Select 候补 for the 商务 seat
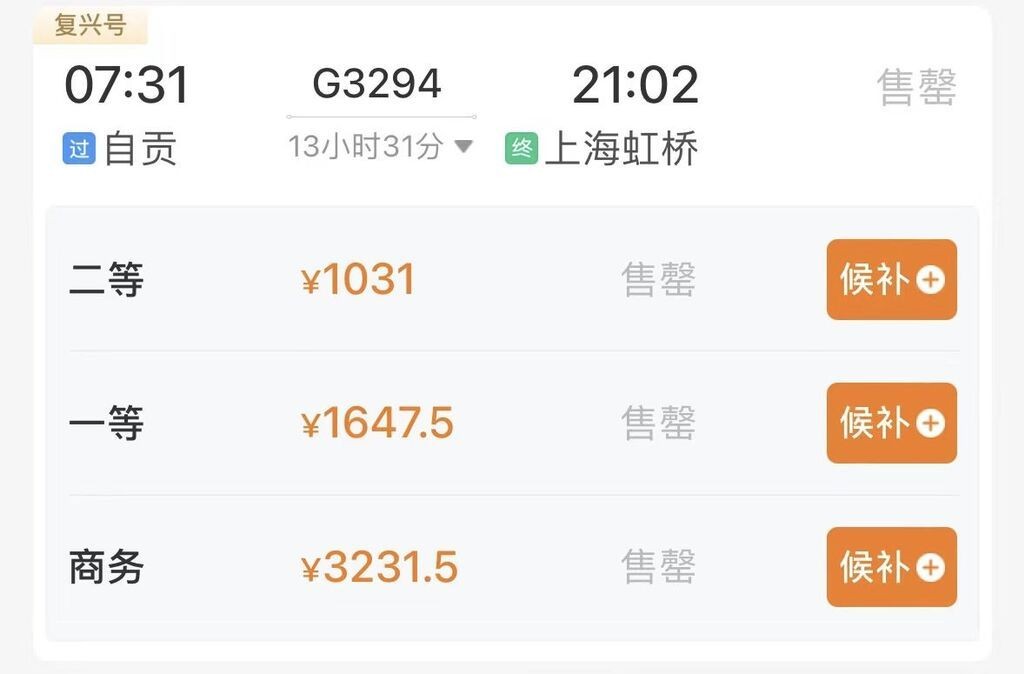The height and width of the screenshot is (674, 1024). 891,567
